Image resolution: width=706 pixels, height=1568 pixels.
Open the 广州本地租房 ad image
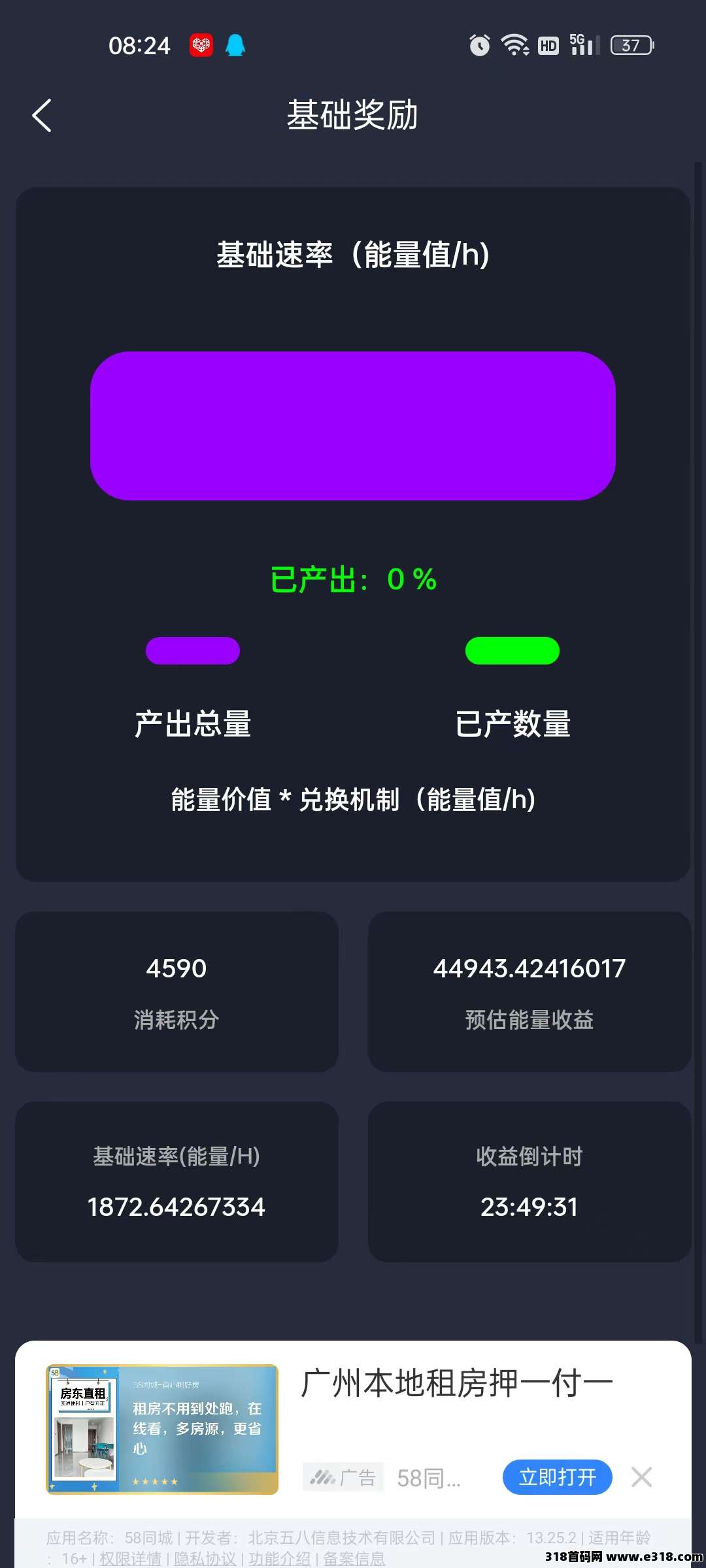click(x=162, y=1429)
